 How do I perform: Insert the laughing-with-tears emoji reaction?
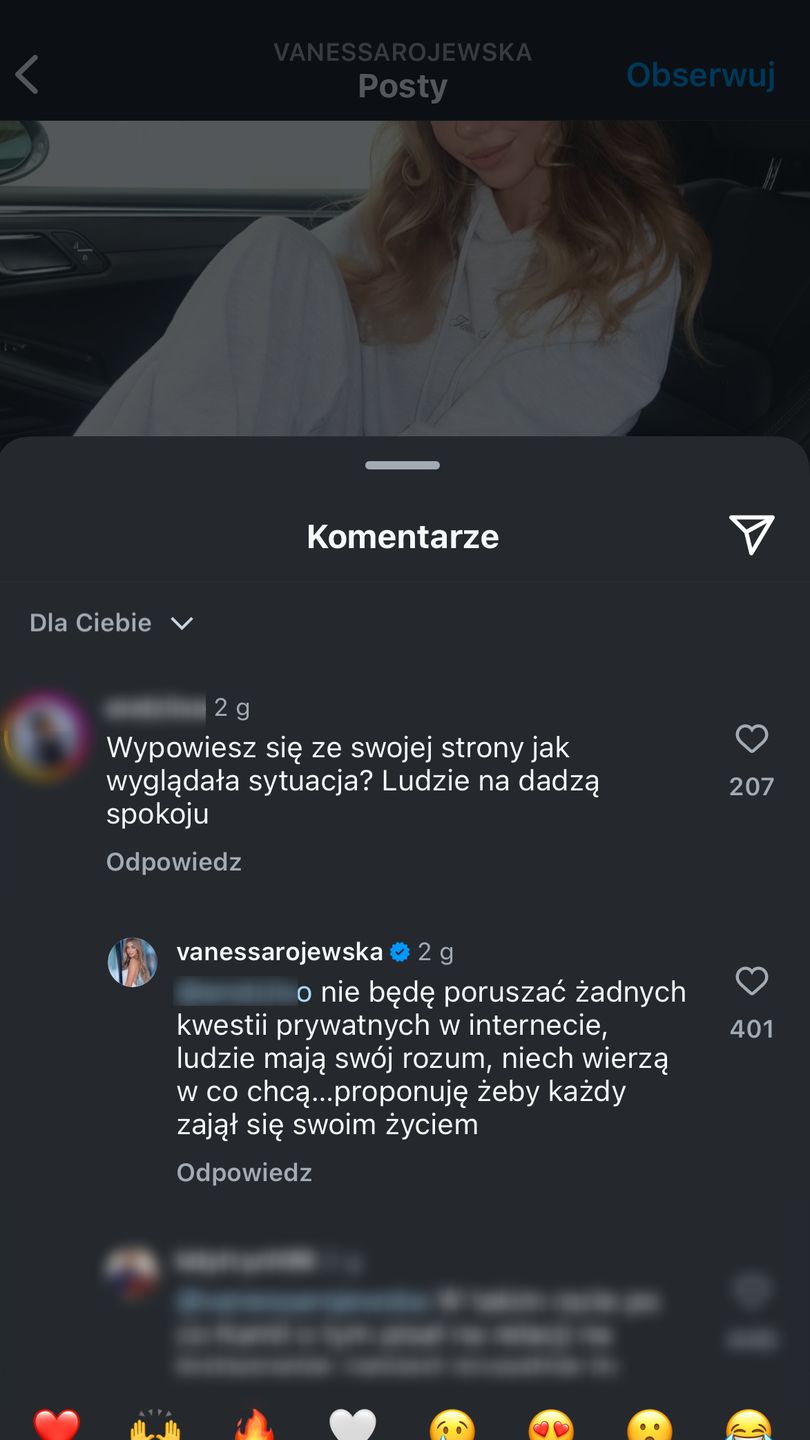748,1424
